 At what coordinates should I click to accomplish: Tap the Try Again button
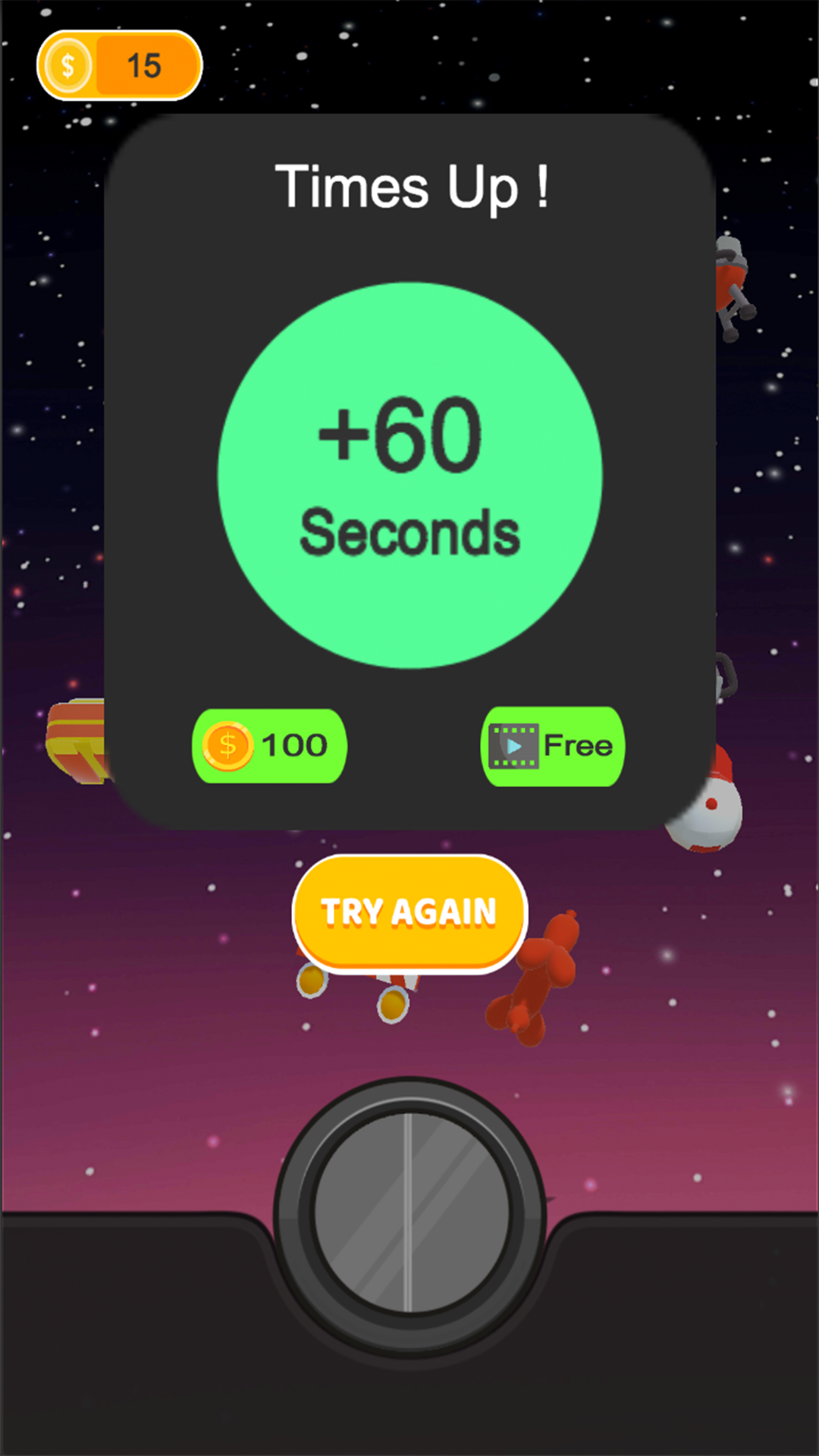click(x=409, y=912)
